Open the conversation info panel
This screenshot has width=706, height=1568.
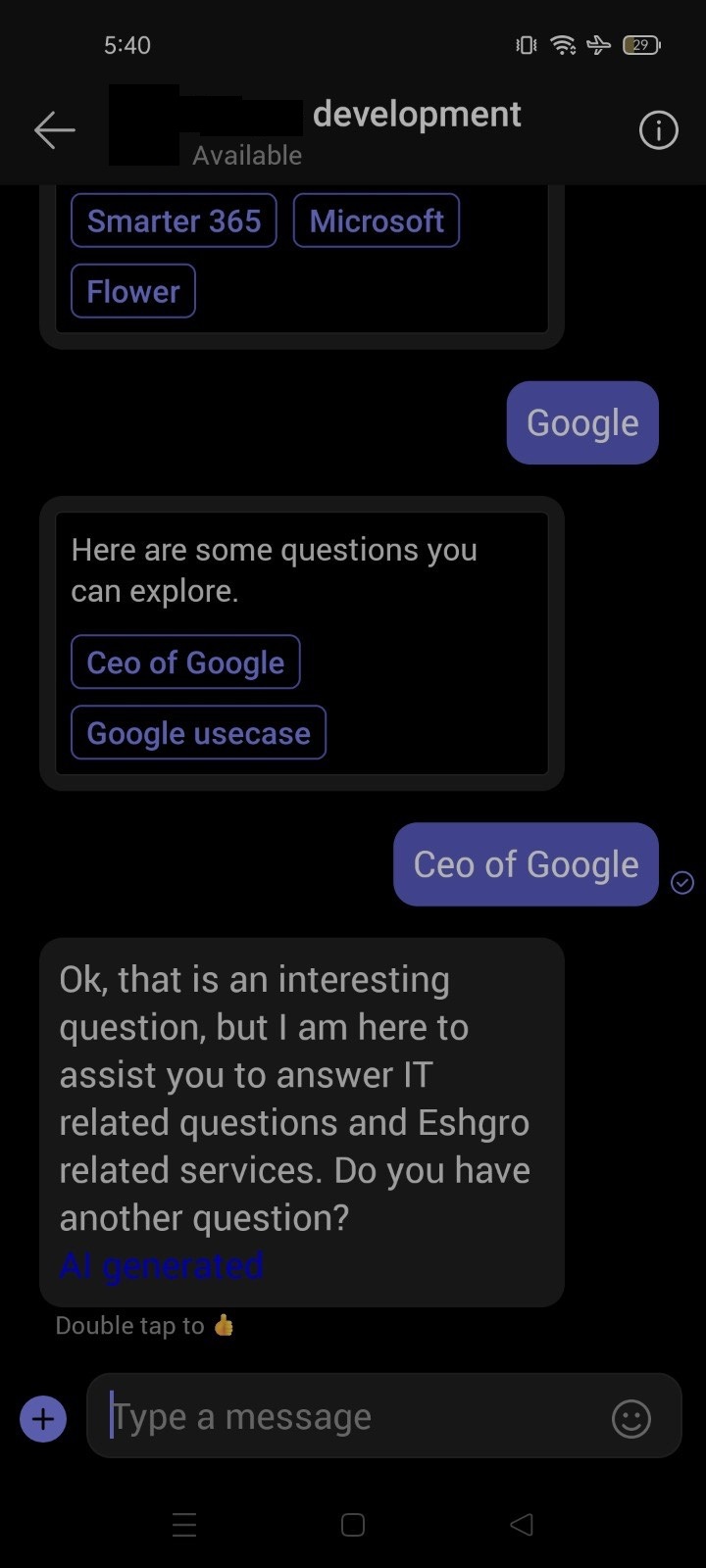click(x=658, y=129)
